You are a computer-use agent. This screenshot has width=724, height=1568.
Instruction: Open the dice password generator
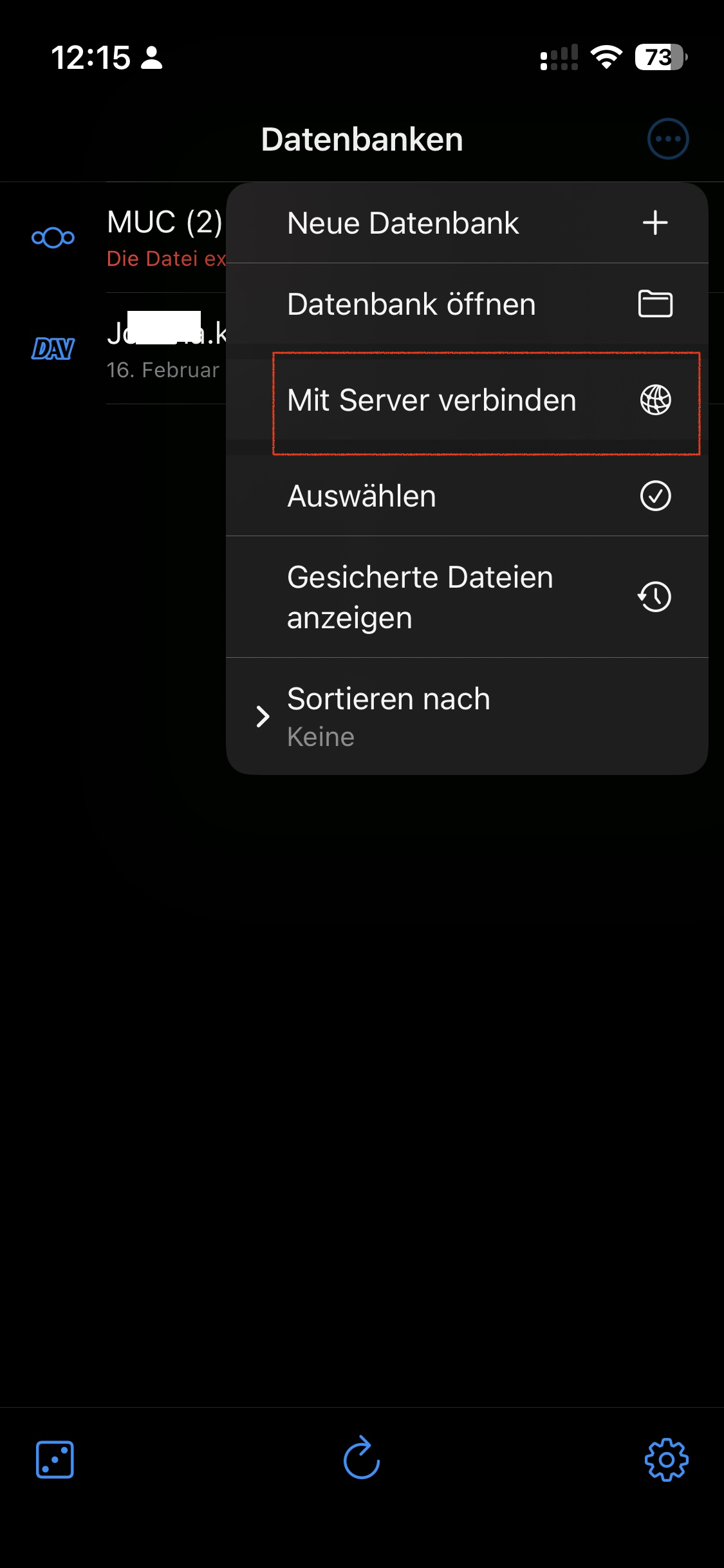pos(55,1459)
